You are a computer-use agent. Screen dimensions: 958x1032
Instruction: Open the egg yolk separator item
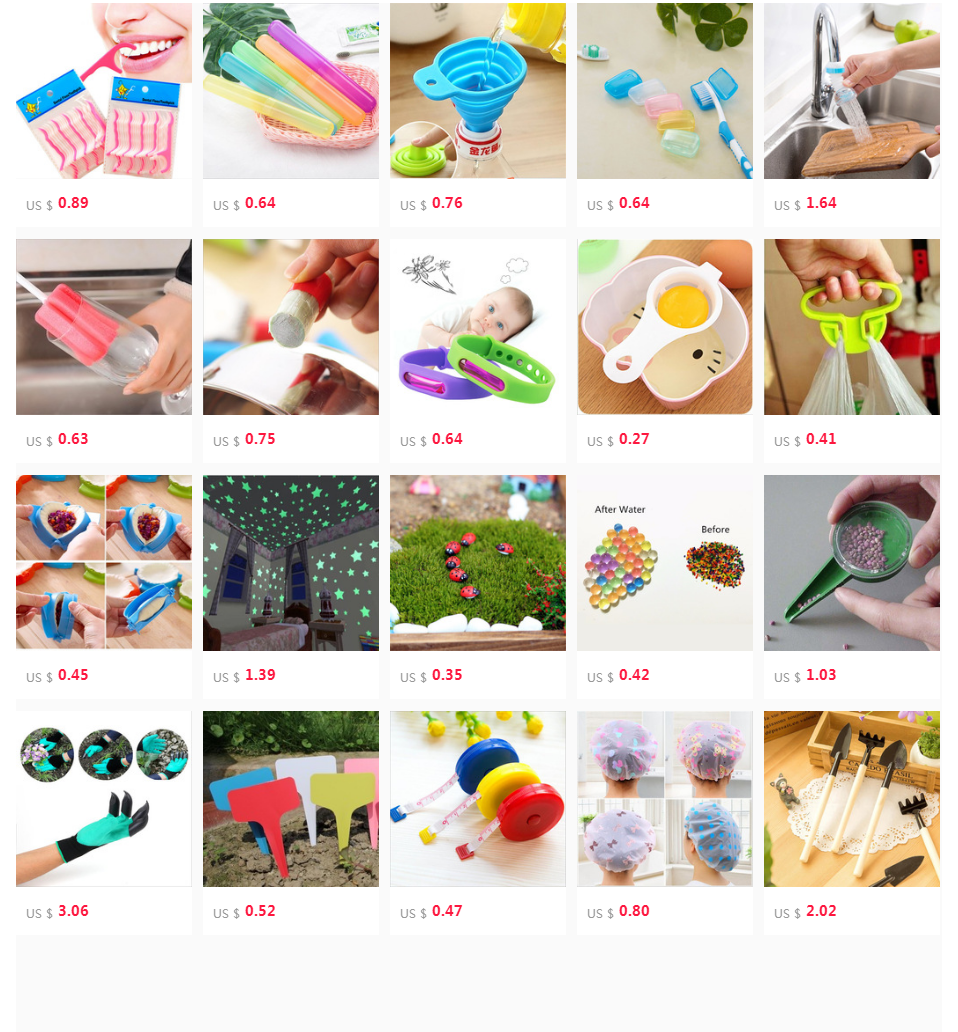(x=665, y=327)
